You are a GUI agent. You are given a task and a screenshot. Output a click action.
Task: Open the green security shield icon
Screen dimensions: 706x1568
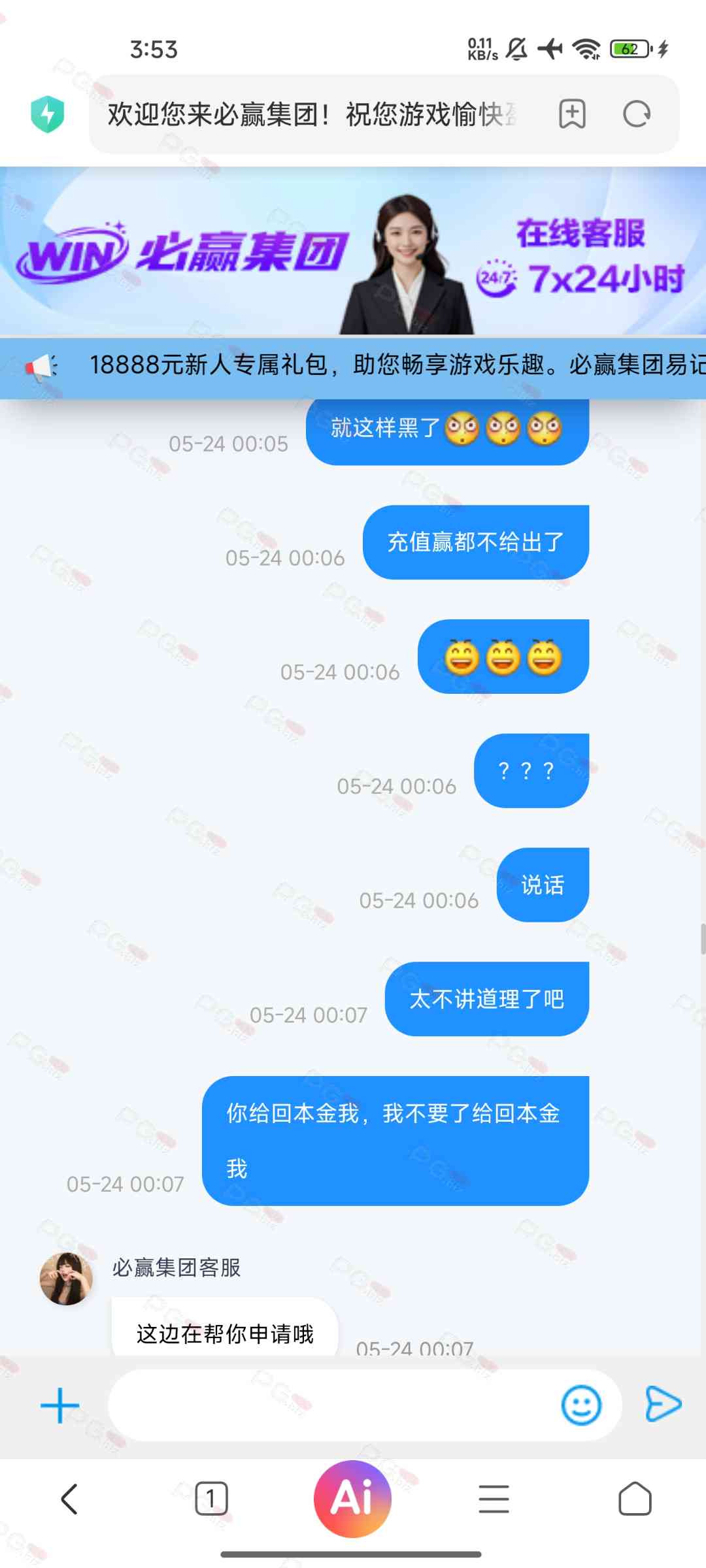(x=48, y=114)
